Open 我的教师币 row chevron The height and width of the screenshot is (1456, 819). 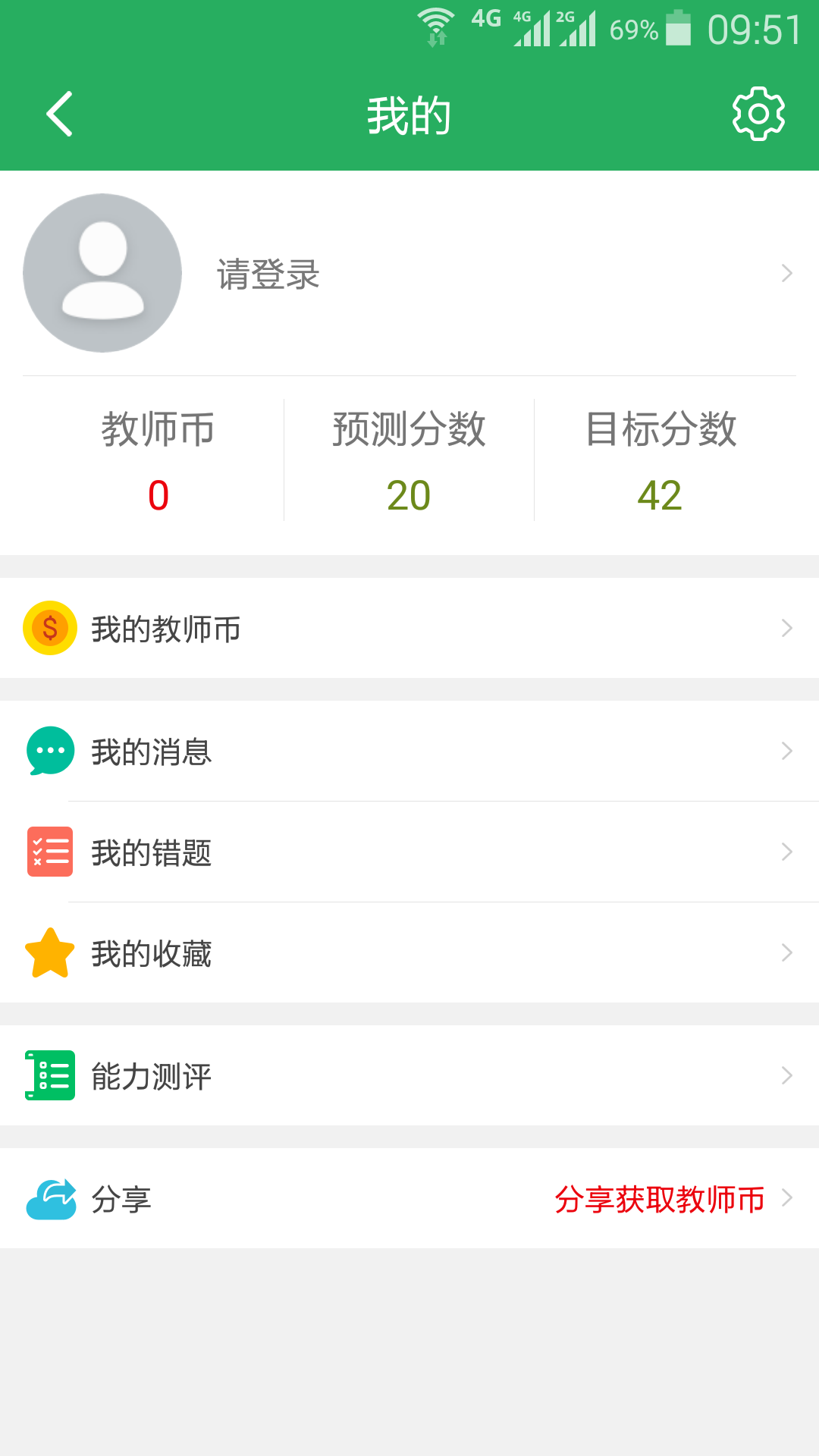786,628
